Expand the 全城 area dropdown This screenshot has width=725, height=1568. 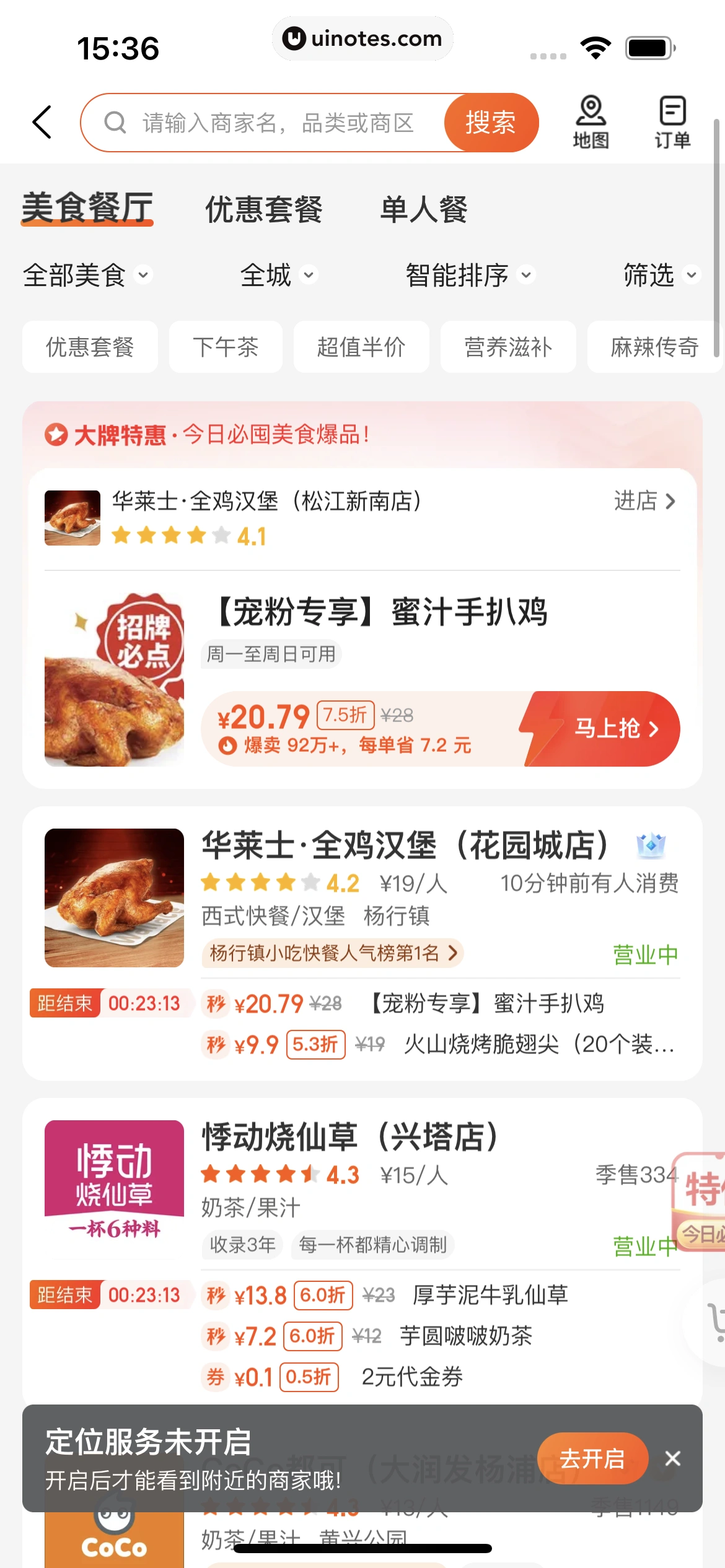click(279, 275)
